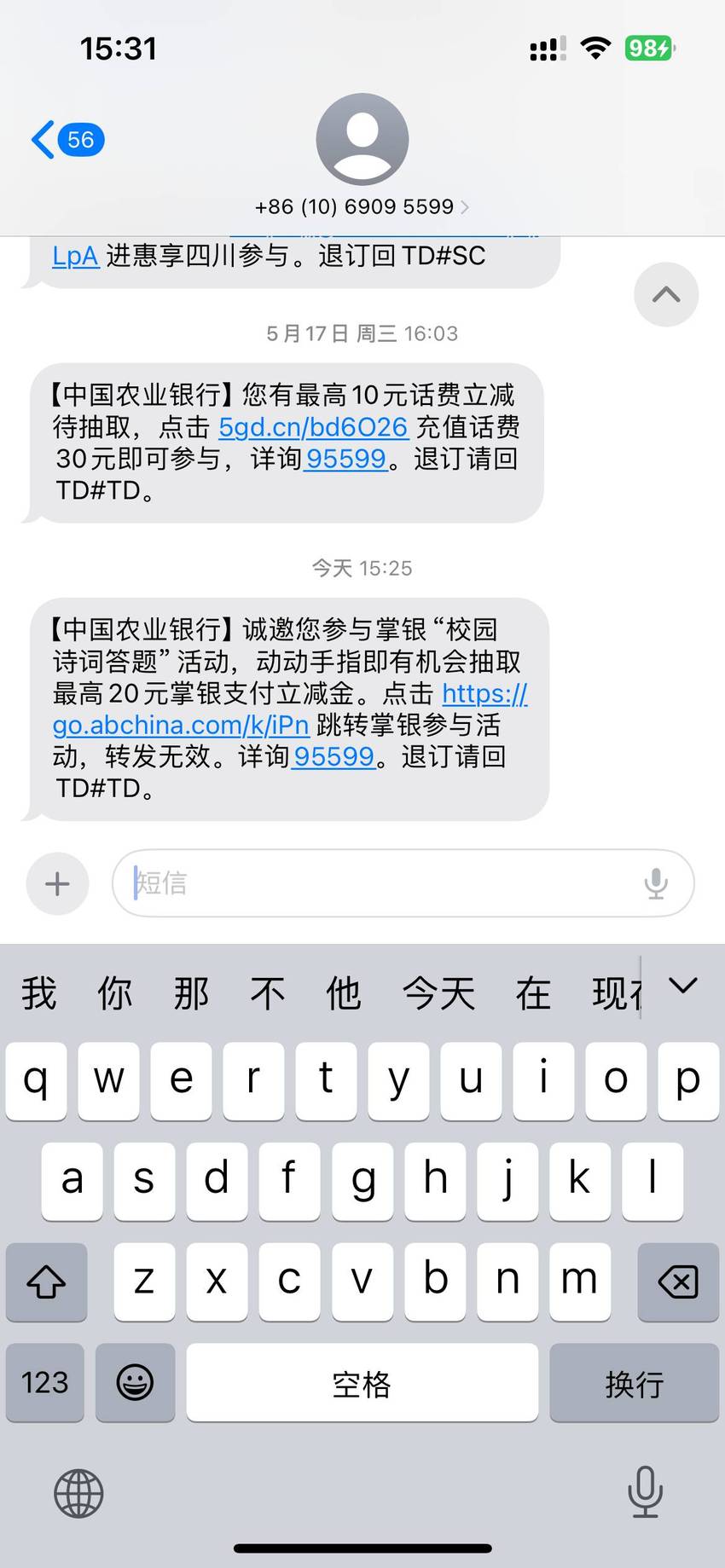
Task: Open contact details for +86 (10) 6909 5599
Action: coord(362,206)
